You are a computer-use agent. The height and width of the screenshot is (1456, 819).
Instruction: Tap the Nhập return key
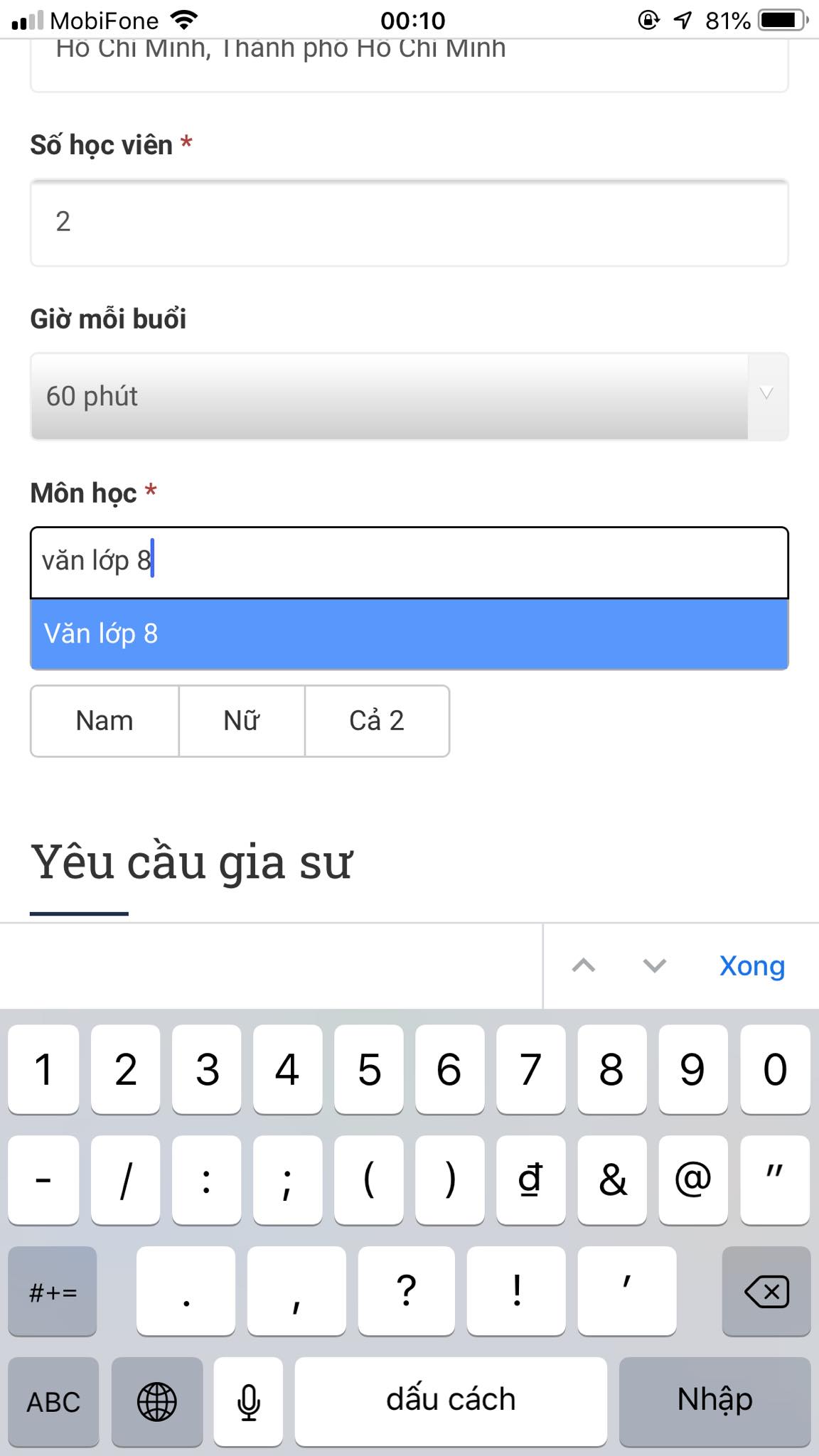[x=714, y=1401]
